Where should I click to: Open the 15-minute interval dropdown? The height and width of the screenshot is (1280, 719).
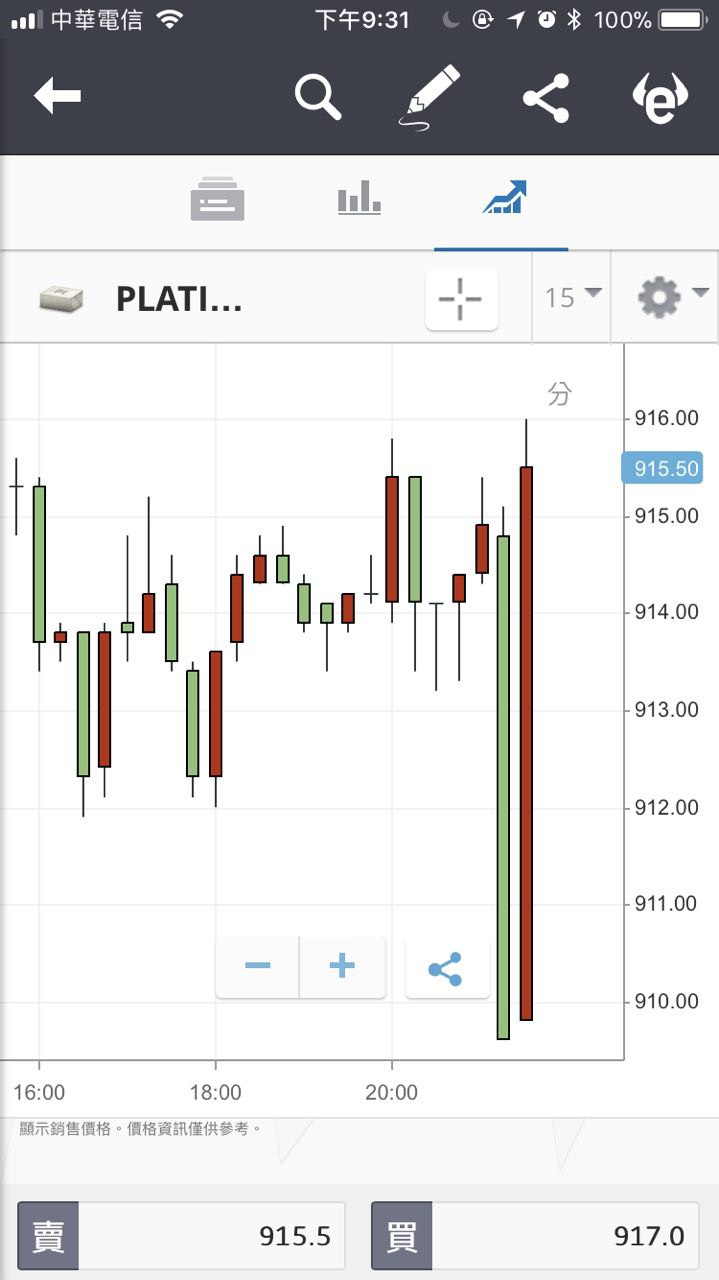[x=573, y=297]
